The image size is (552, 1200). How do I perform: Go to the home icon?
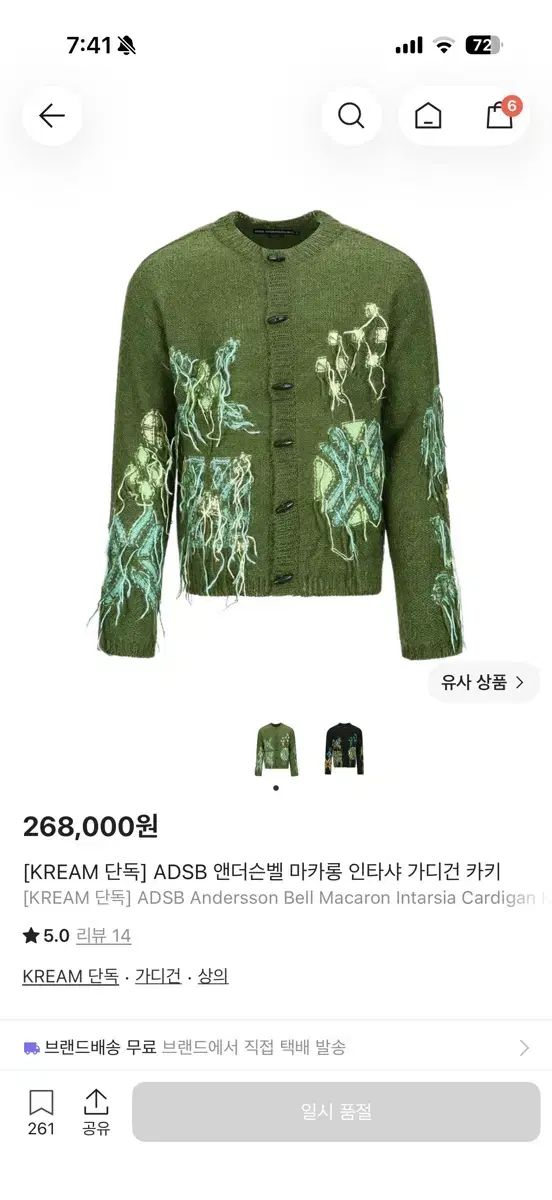pyautogui.click(x=428, y=116)
